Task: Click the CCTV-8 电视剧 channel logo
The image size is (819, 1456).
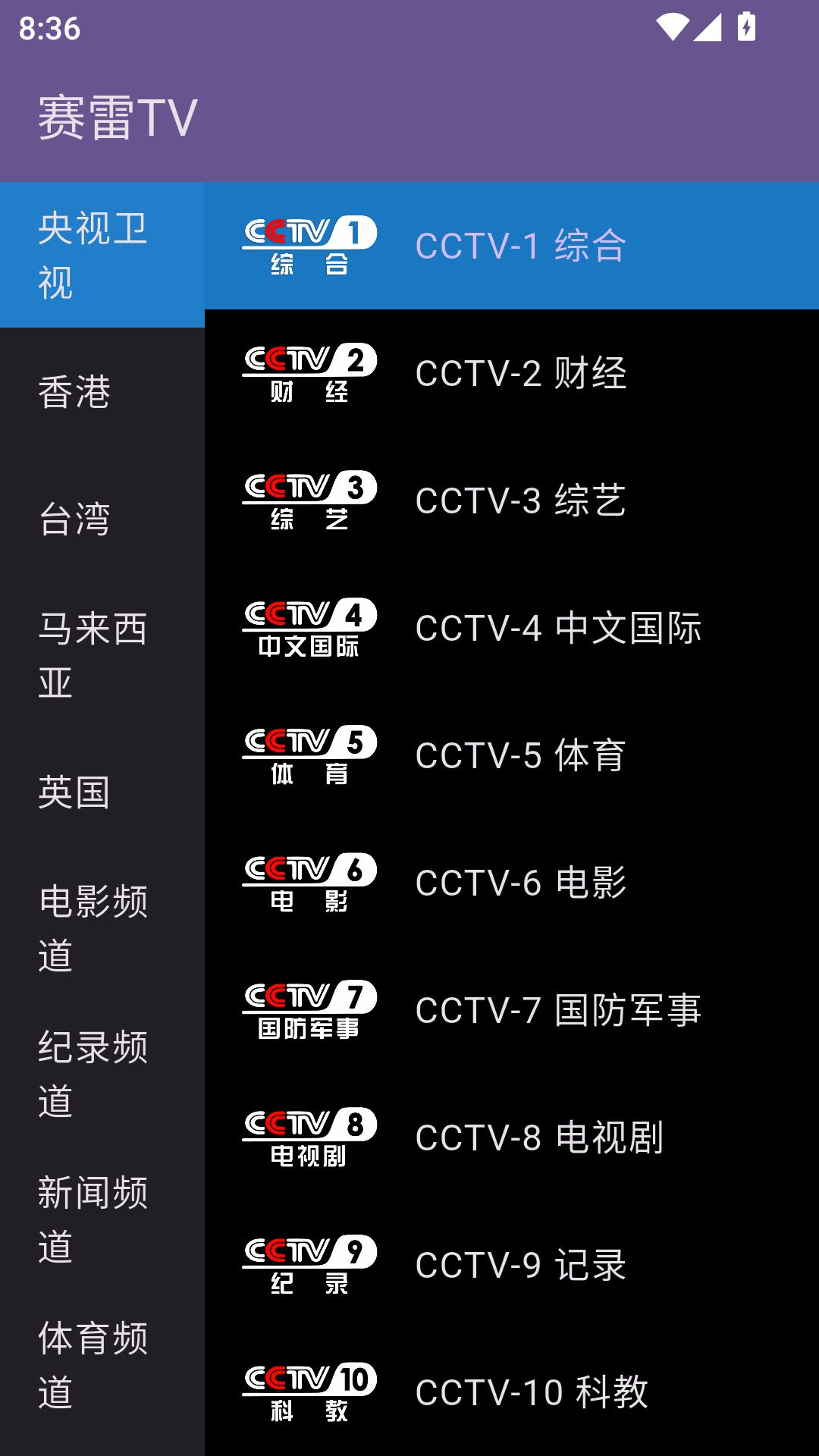Action: point(309,1136)
